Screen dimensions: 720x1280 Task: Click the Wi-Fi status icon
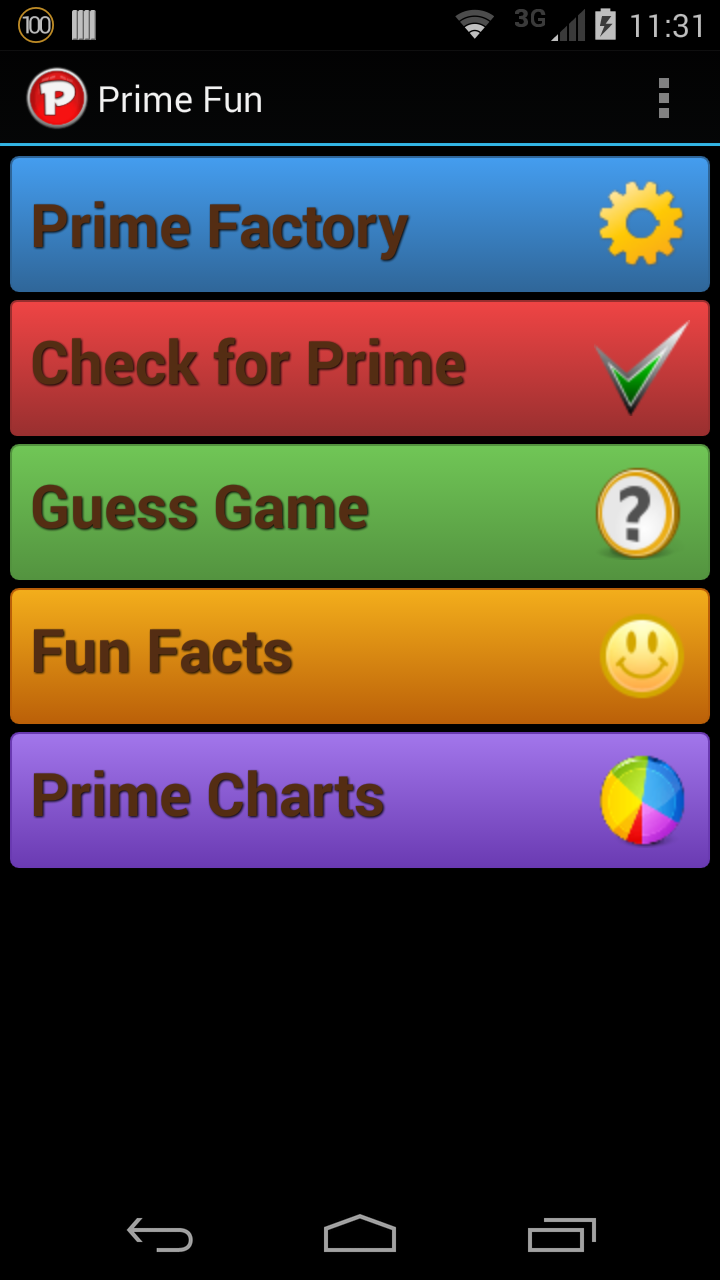[x=473, y=25]
